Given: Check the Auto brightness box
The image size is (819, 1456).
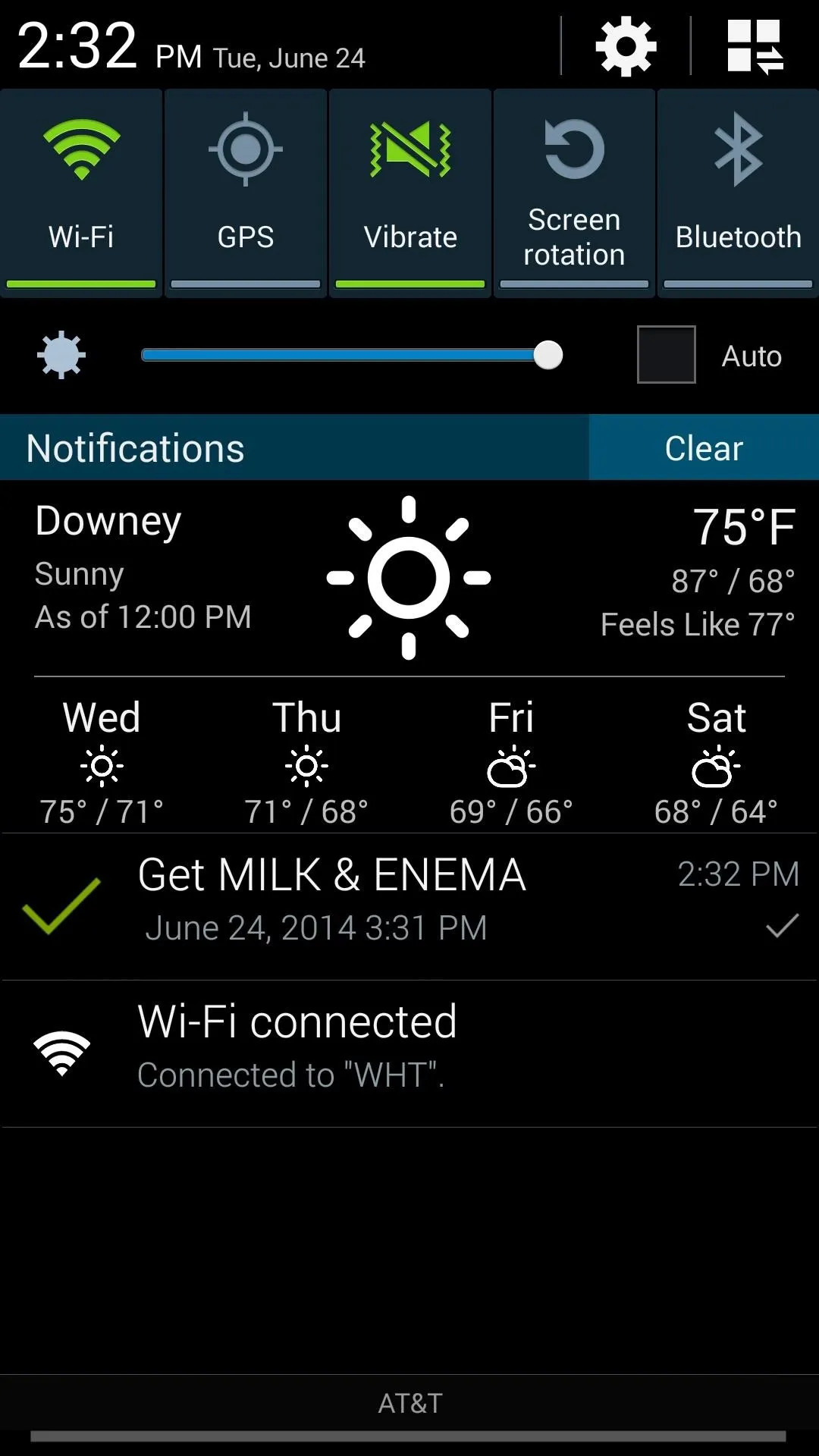Looking at the screenshot, I should pos(666,355).
